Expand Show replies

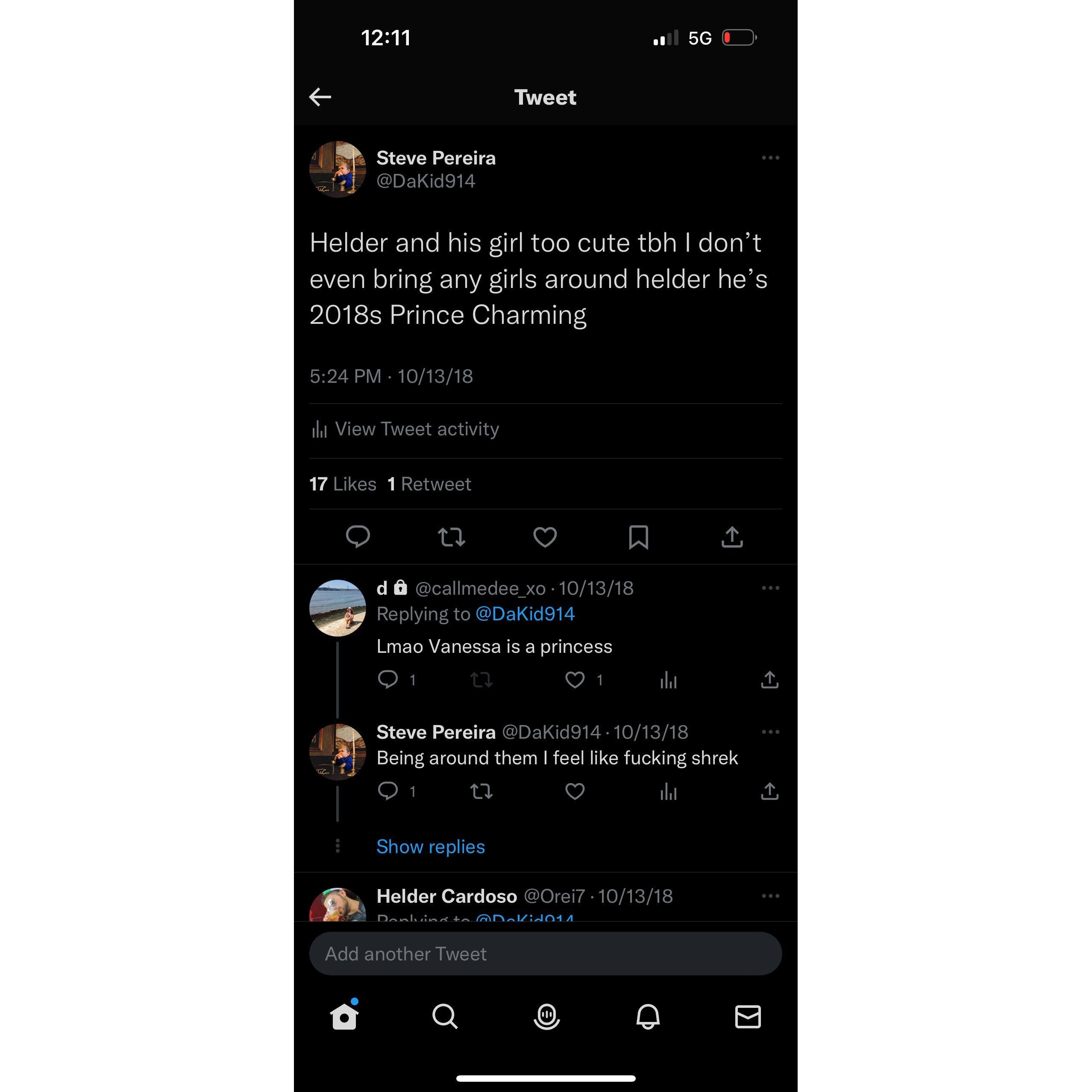coord(430,846)
